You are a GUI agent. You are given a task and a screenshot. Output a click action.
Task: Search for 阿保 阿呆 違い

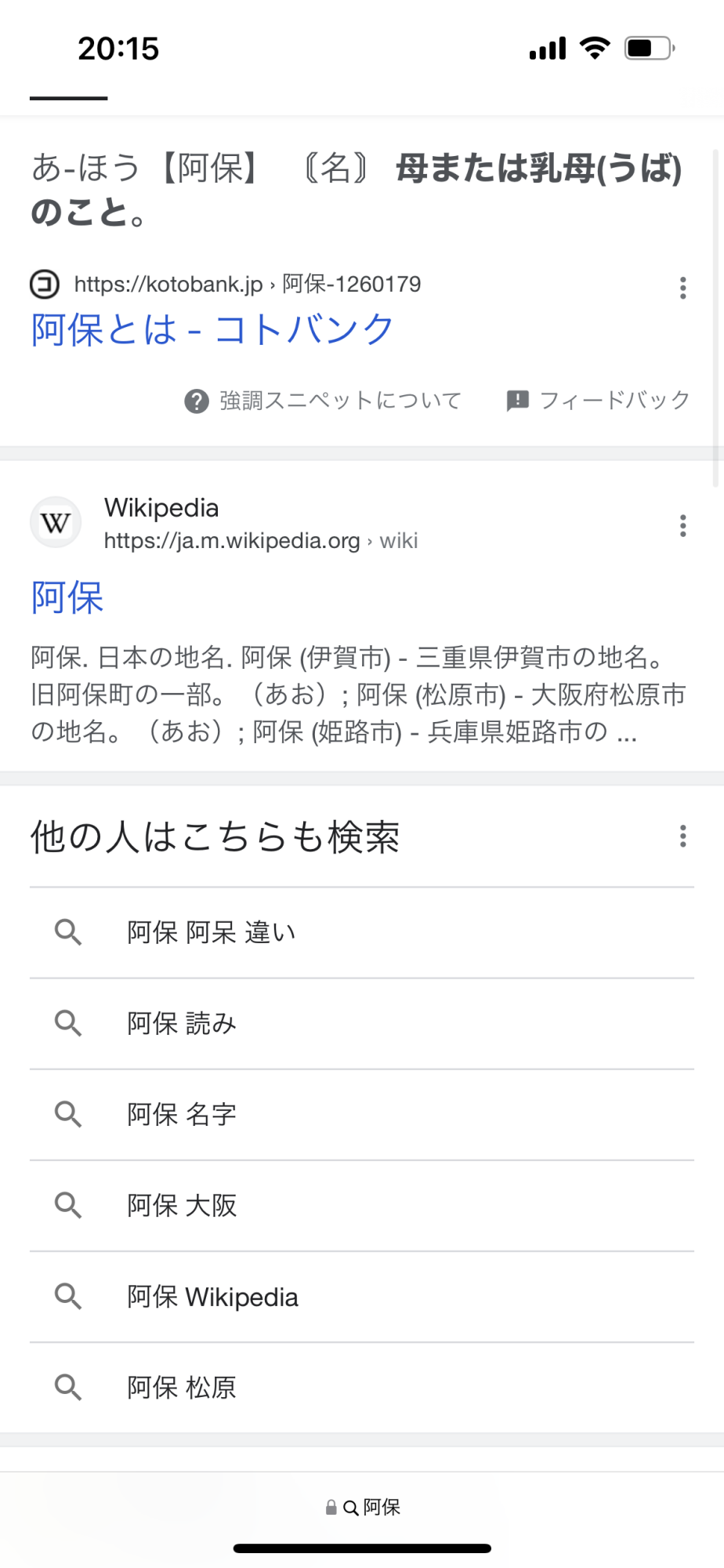(212, 933)
